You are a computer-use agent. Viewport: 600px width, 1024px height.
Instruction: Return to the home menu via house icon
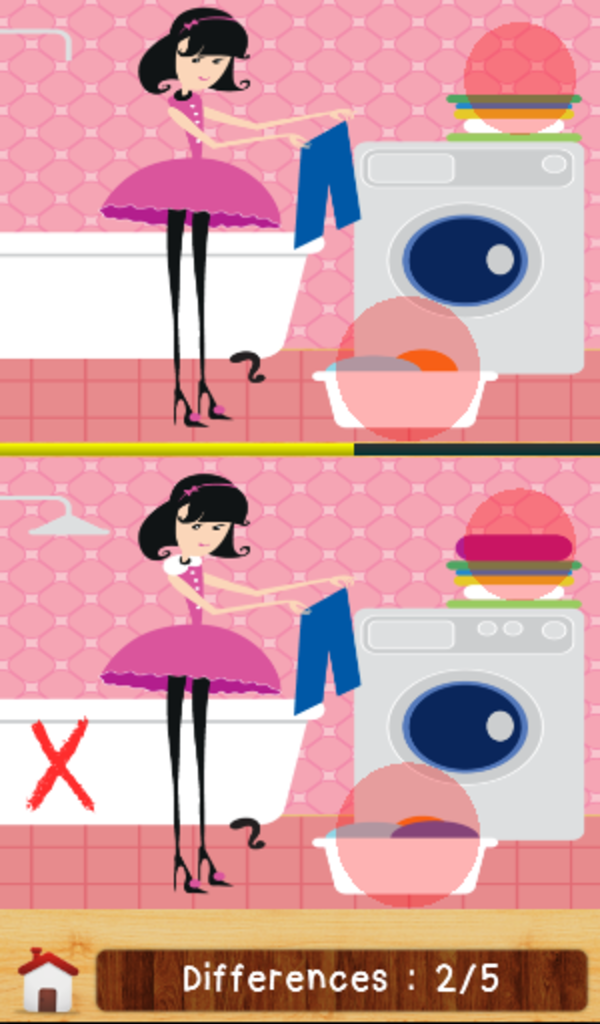point(48,978)
